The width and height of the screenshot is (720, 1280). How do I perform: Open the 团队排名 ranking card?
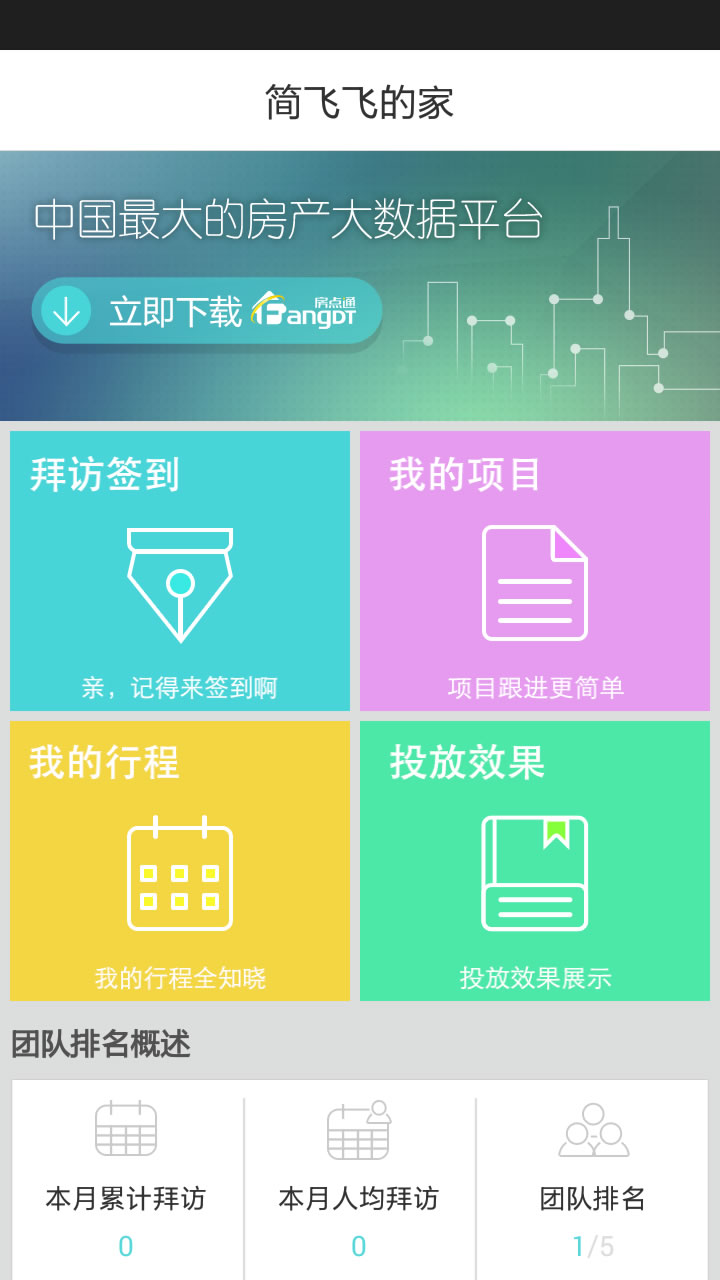pyautogui.click(x=593, y=1180)
